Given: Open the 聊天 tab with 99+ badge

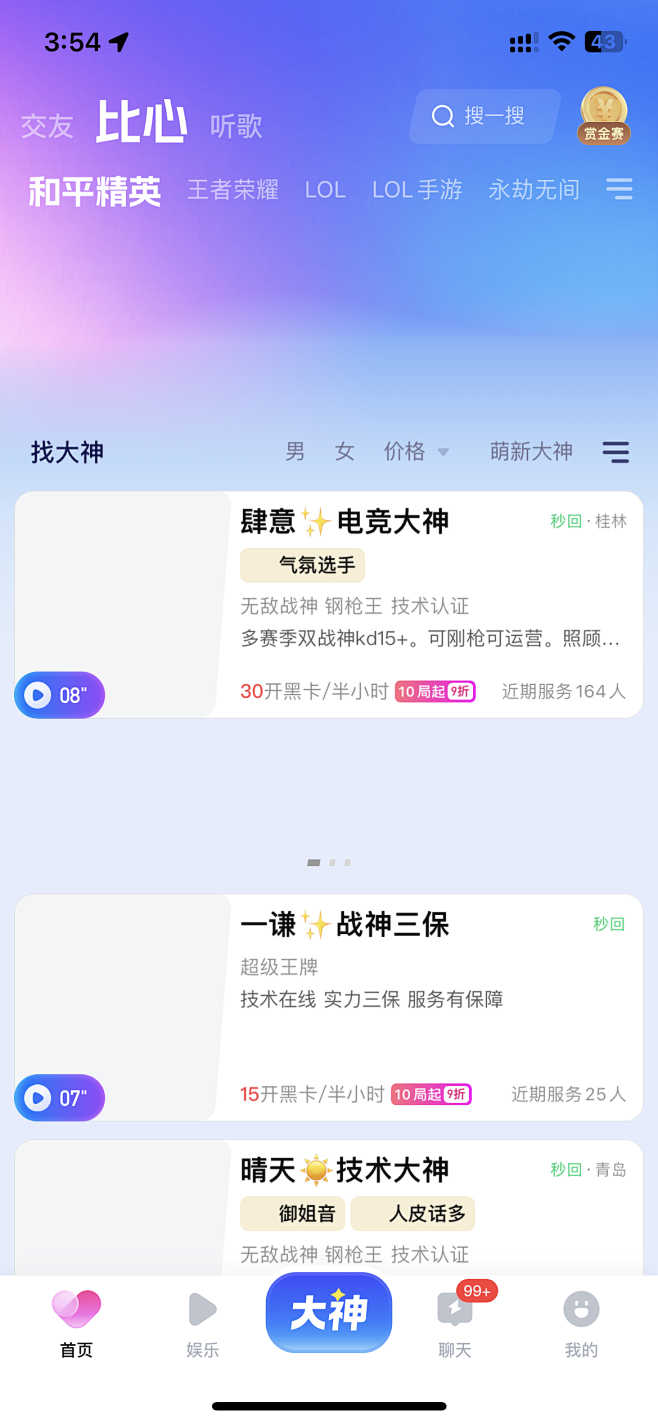Looking at the screenshot, I should tap(455, 1324).
